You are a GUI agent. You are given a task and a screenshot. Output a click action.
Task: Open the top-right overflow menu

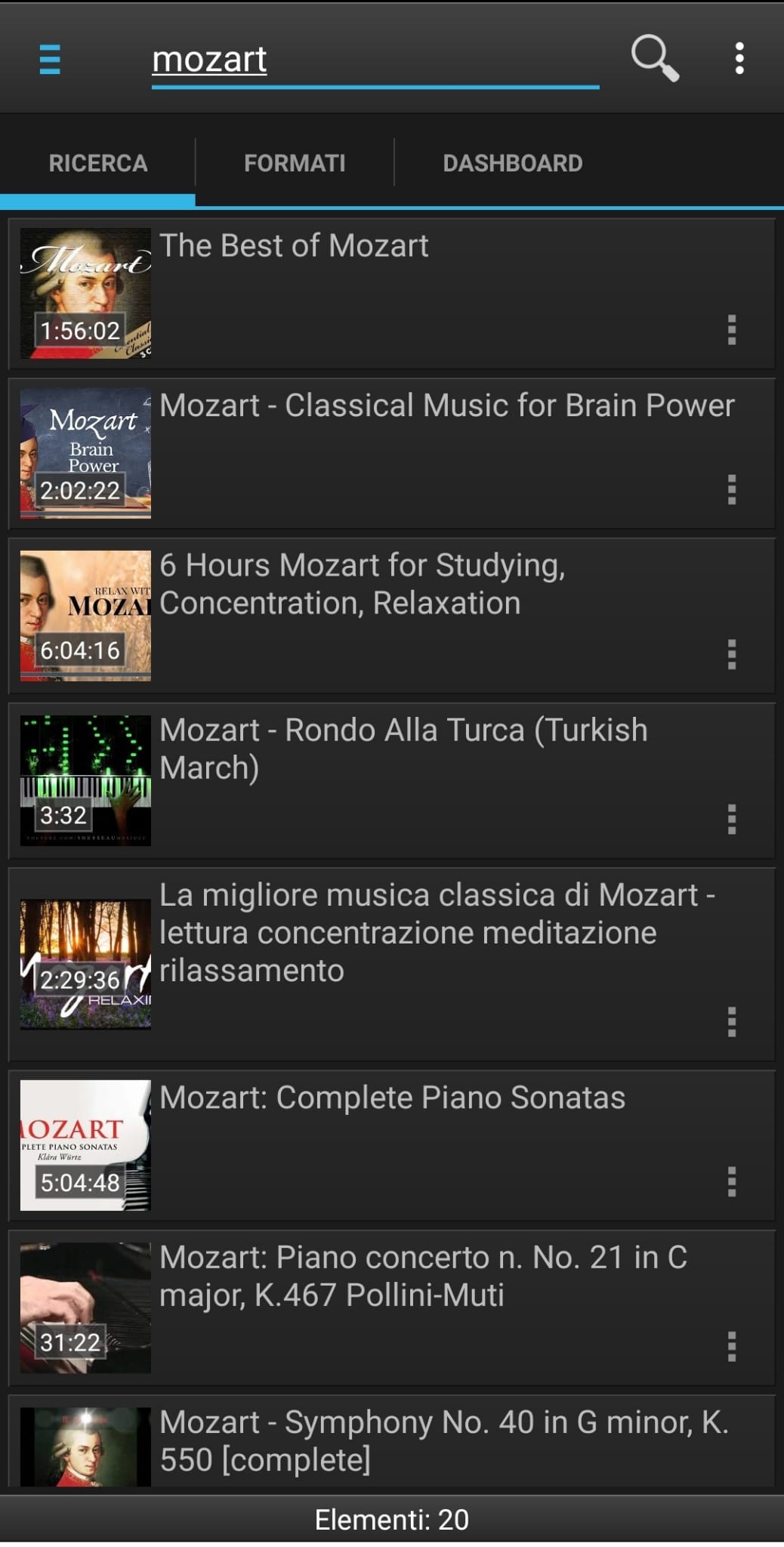click(739, 58)
